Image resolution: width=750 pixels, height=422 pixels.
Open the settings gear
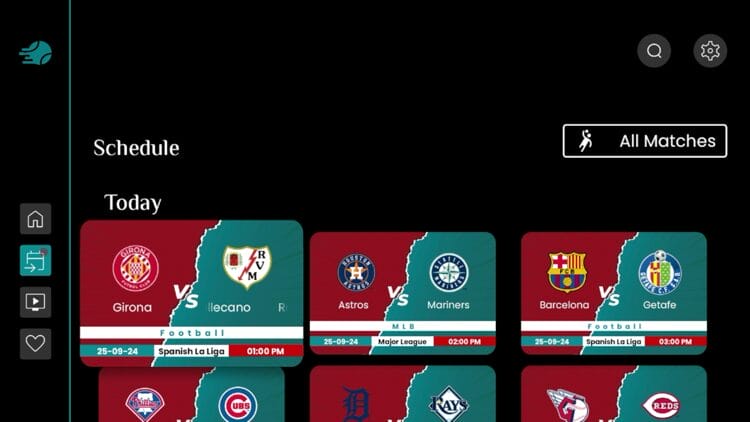(x=710, y=51)
